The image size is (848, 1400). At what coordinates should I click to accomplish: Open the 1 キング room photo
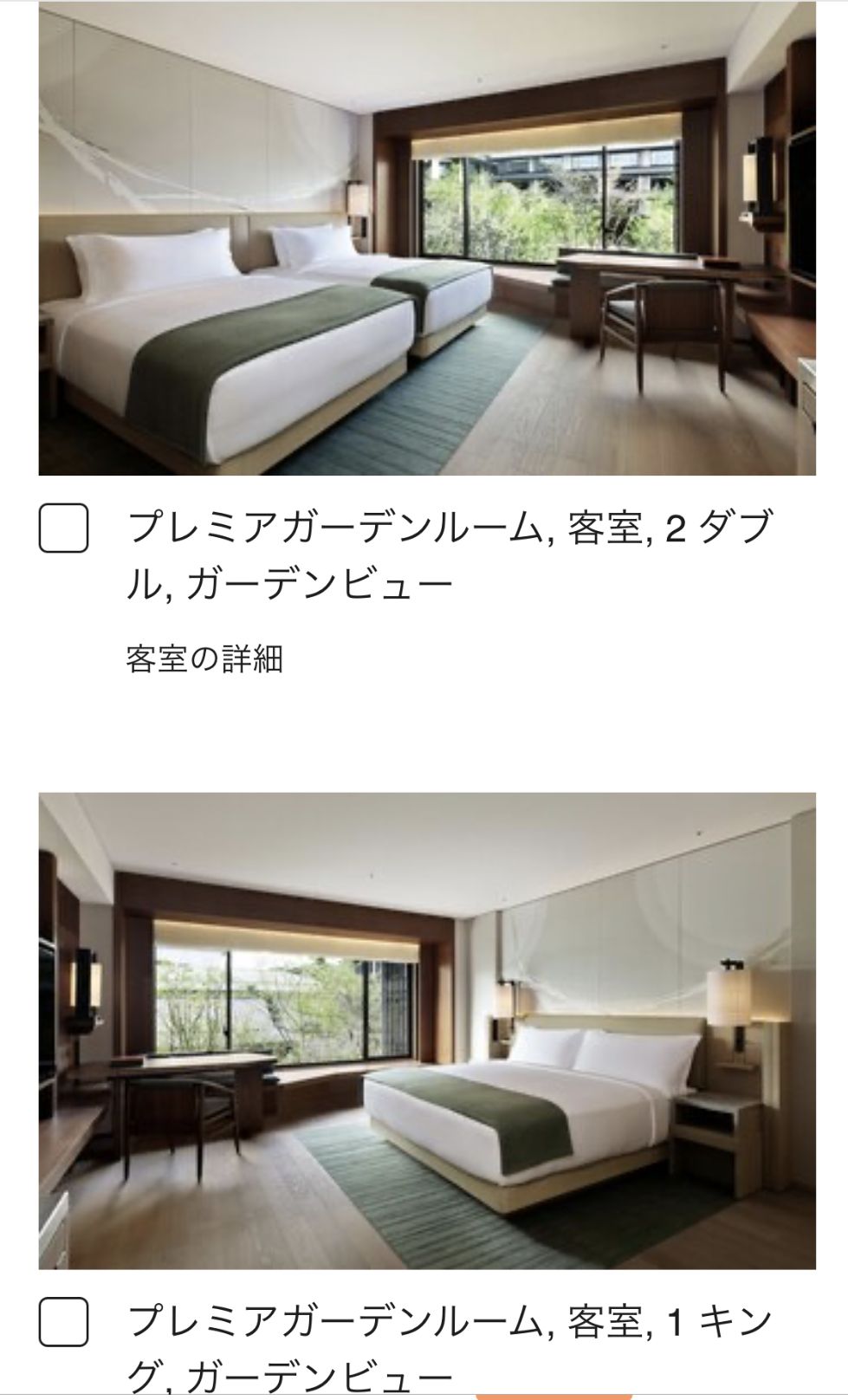point(427,1031)
